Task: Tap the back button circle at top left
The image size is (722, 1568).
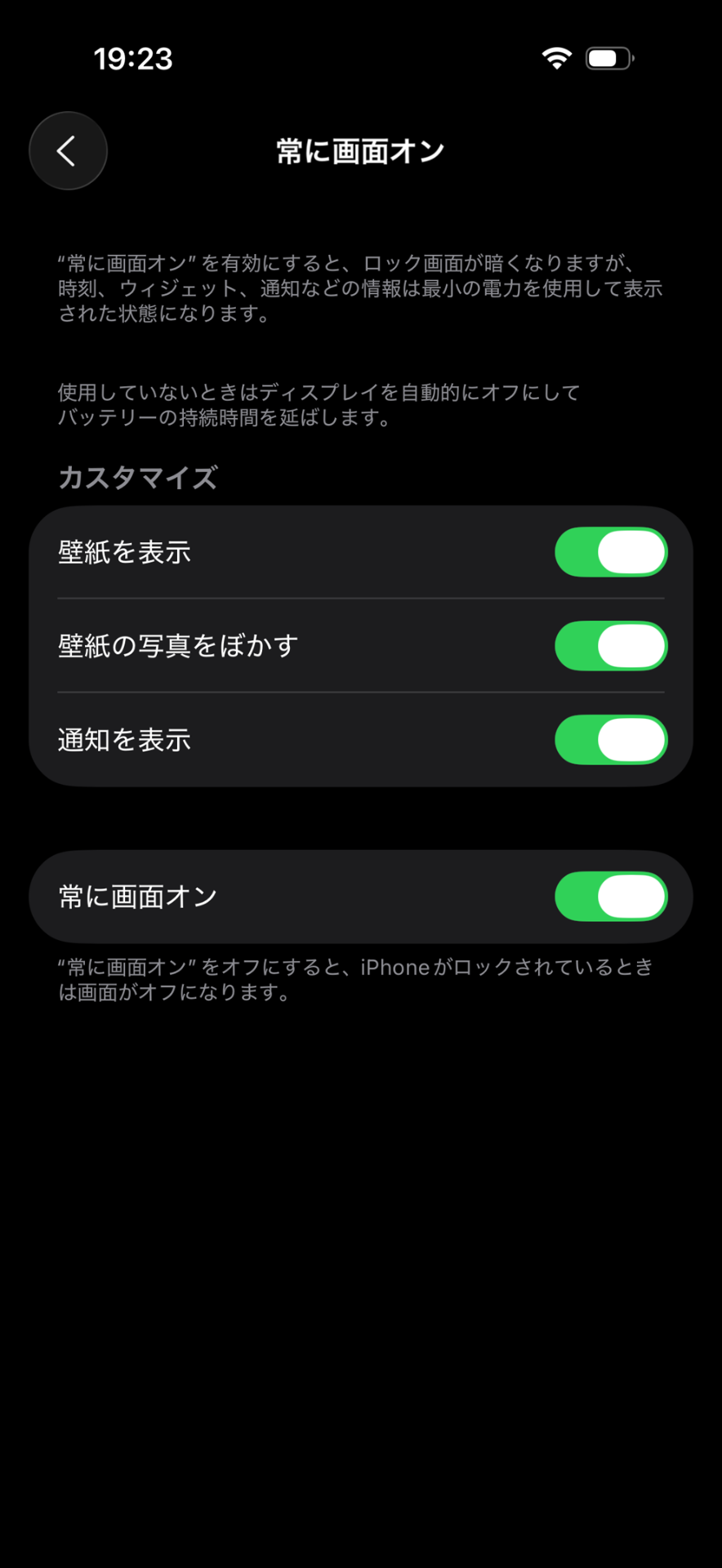Action: point(68,150)
